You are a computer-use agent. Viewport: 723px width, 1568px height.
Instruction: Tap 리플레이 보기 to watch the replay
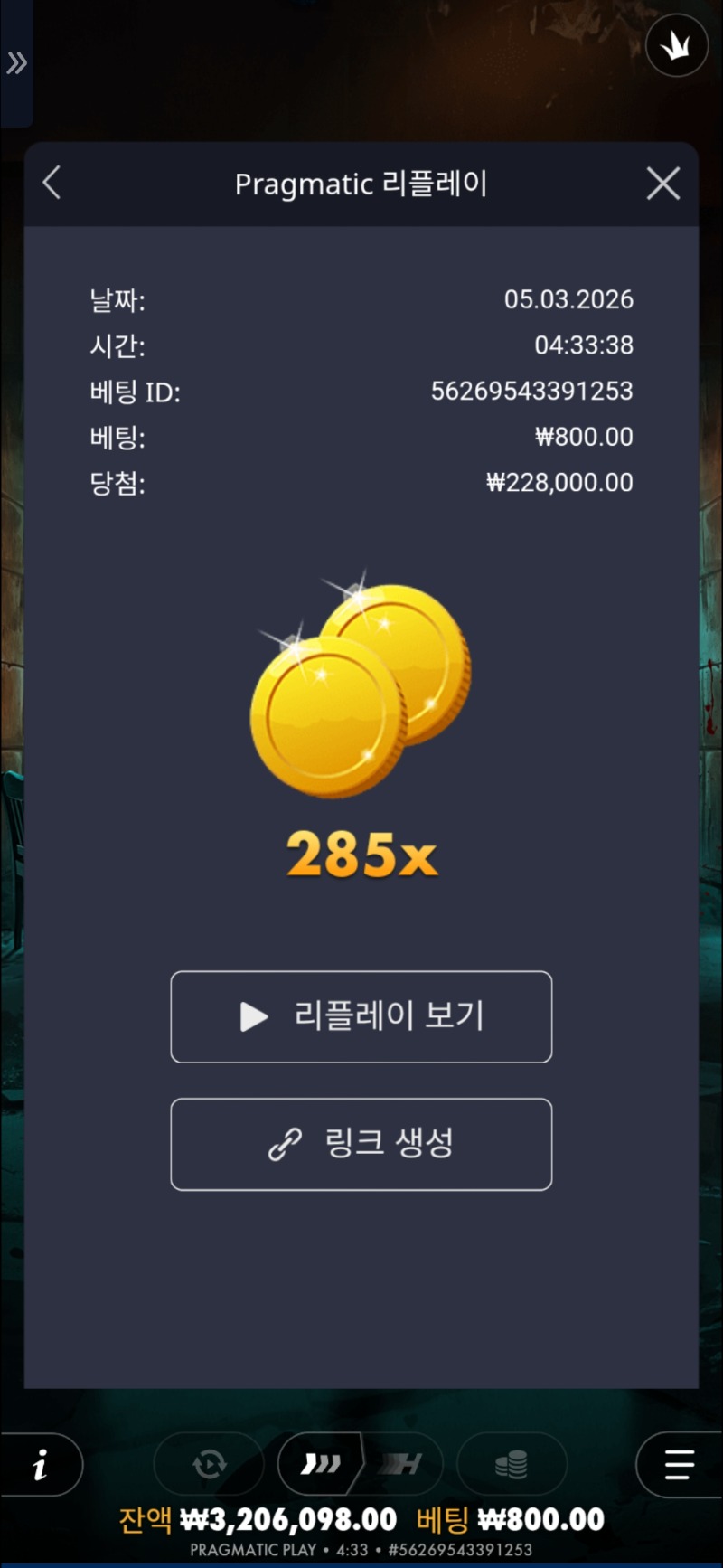coord(361,1016)
